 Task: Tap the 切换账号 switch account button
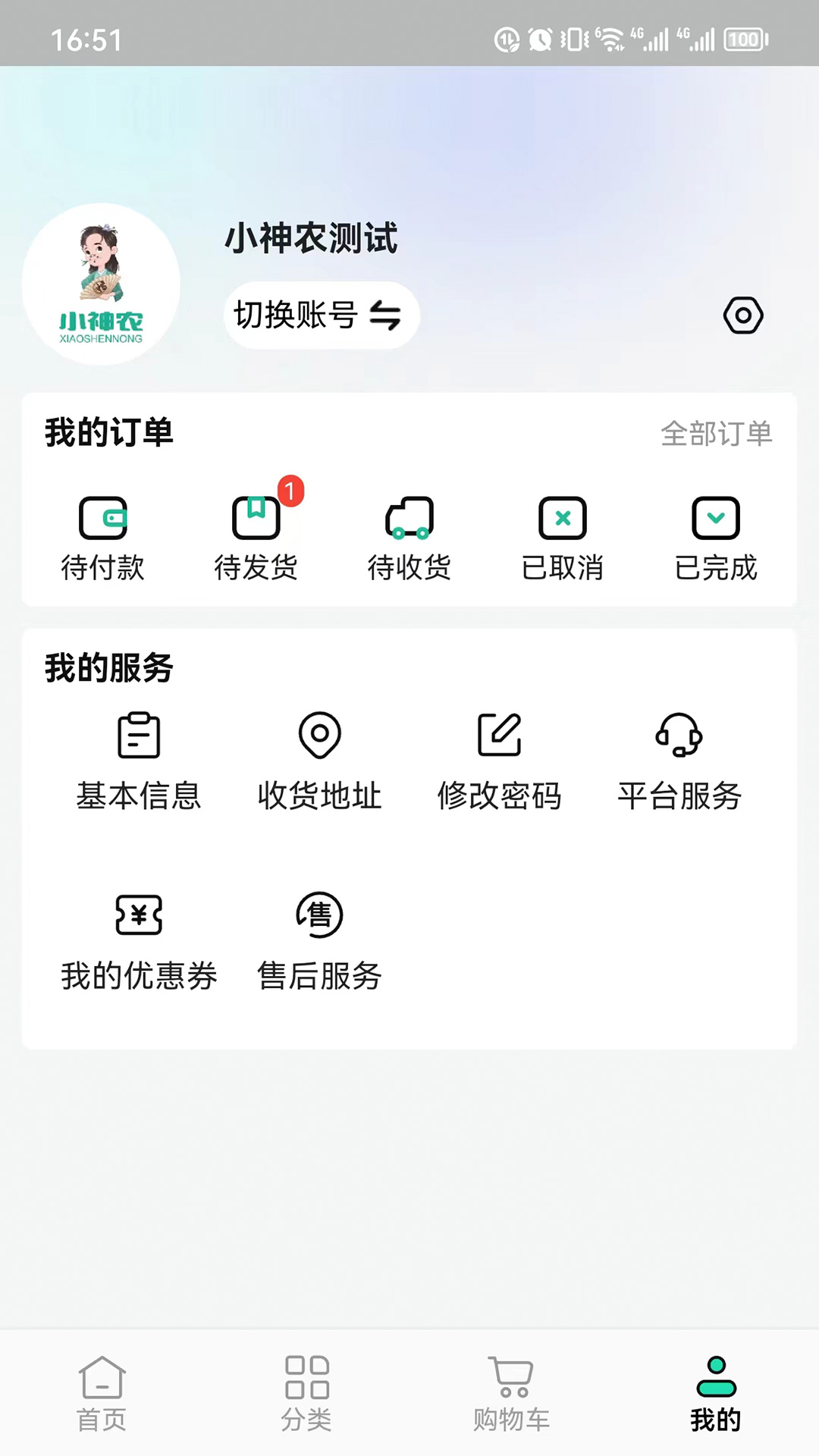click(321, 315)
